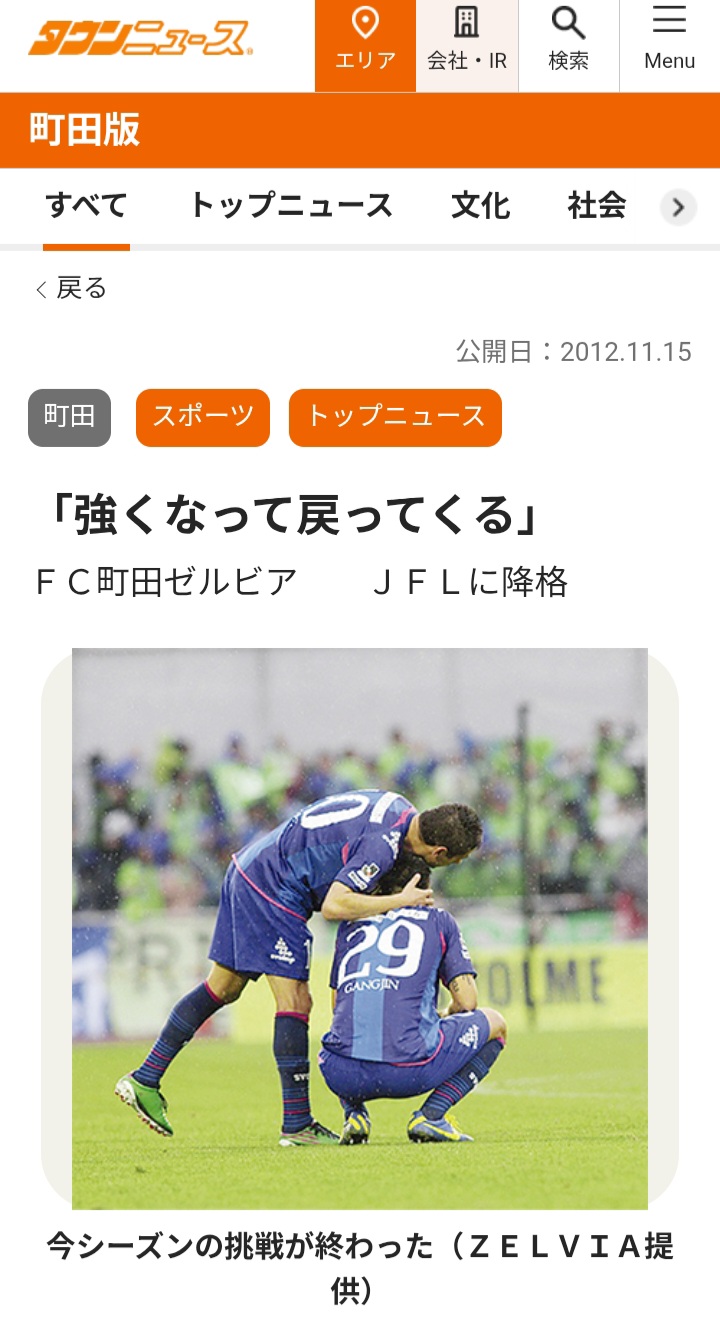Open the トップニュース category chip

click(395, 417)
